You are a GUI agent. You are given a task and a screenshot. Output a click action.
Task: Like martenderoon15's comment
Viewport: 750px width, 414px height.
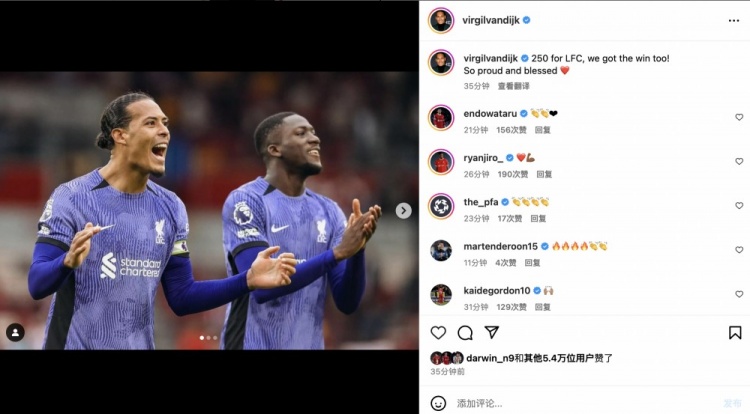(x=739, y=250)
